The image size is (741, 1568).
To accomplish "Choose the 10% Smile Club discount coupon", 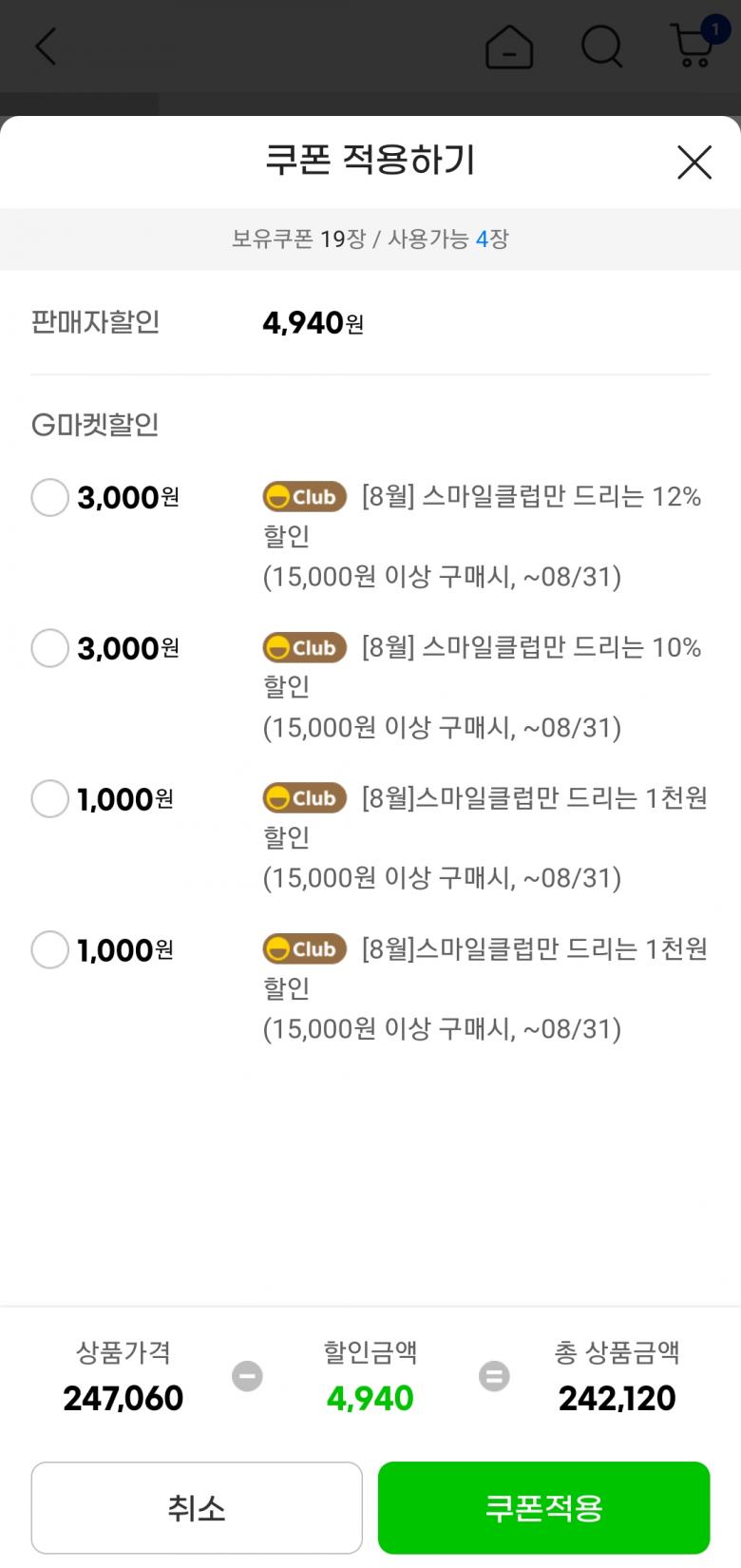I will (x=50, y=648).
